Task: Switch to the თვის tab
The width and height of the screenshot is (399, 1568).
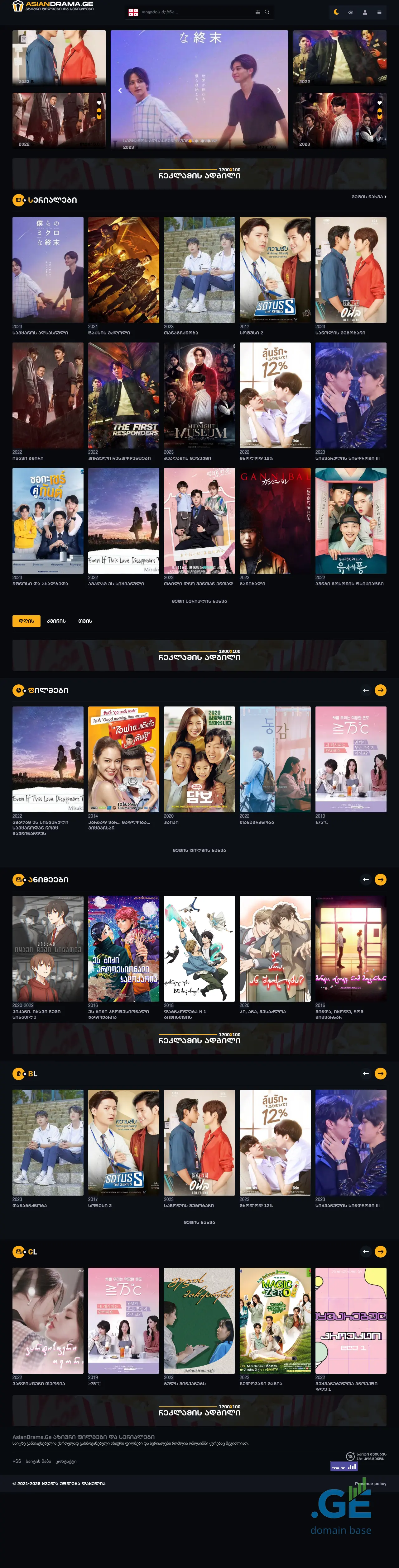Action: 85,621
